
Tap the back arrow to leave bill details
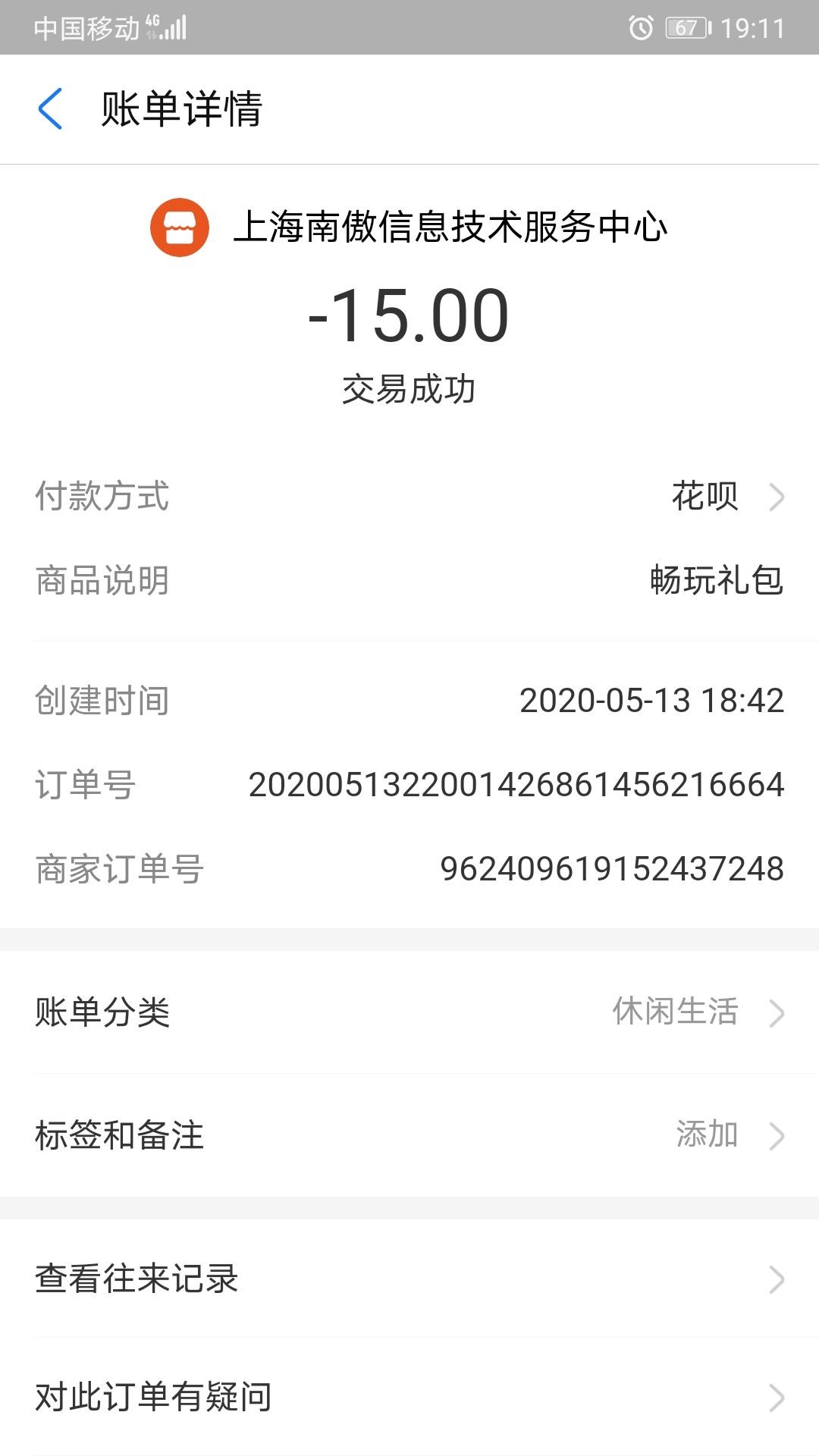point(50,109)
